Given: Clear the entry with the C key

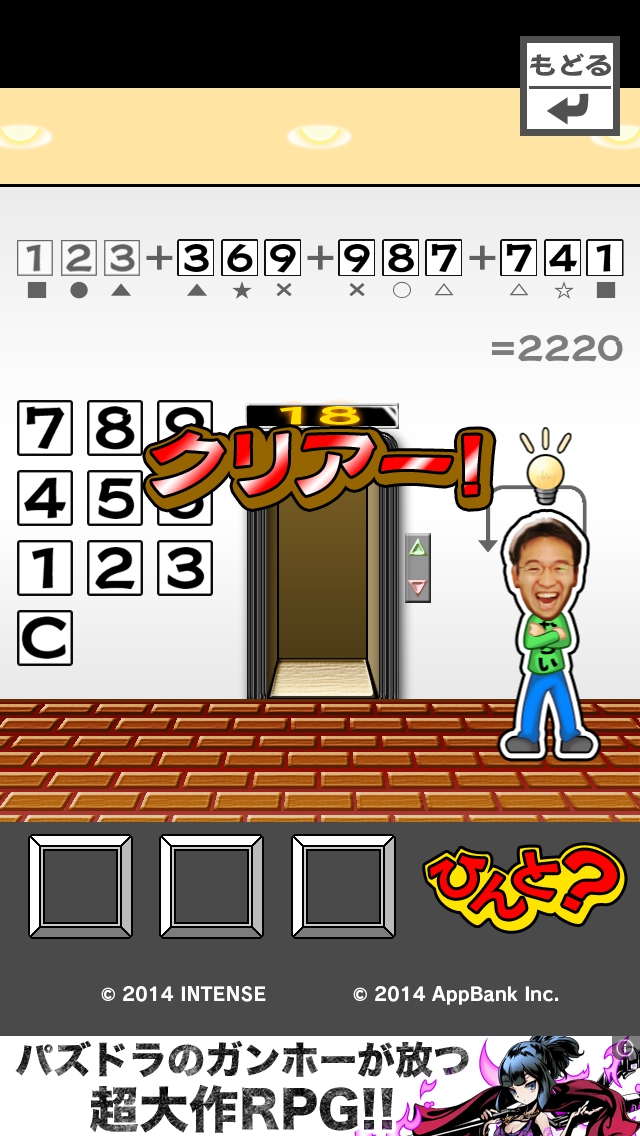Looking at the screenshot, I should (45, 637).
